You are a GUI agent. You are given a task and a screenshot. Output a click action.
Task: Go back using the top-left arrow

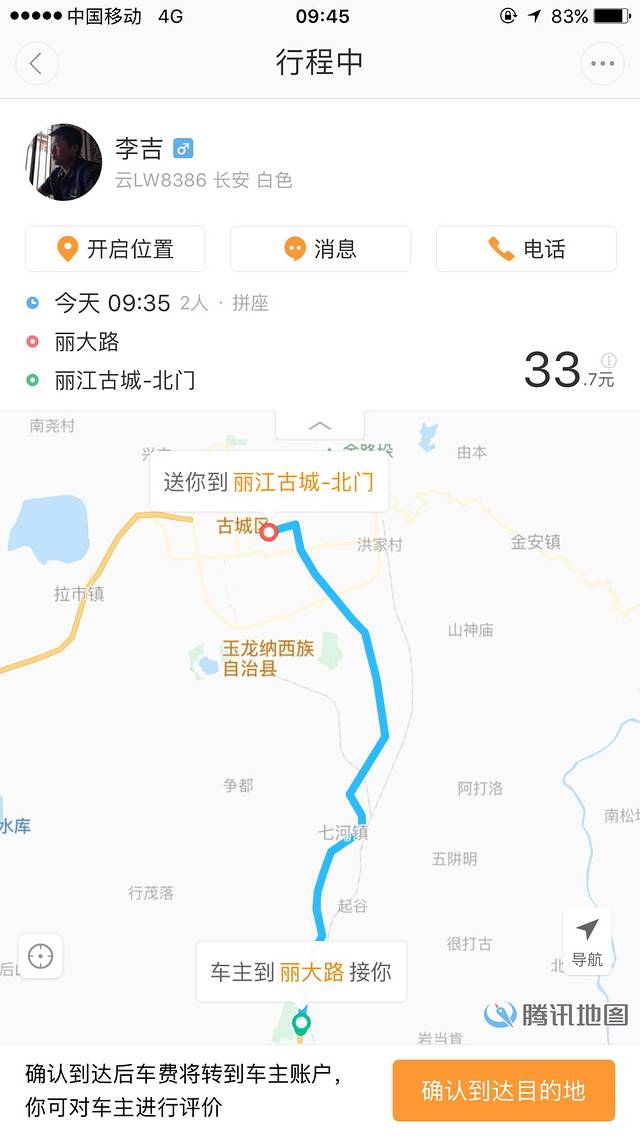point(37,64)
